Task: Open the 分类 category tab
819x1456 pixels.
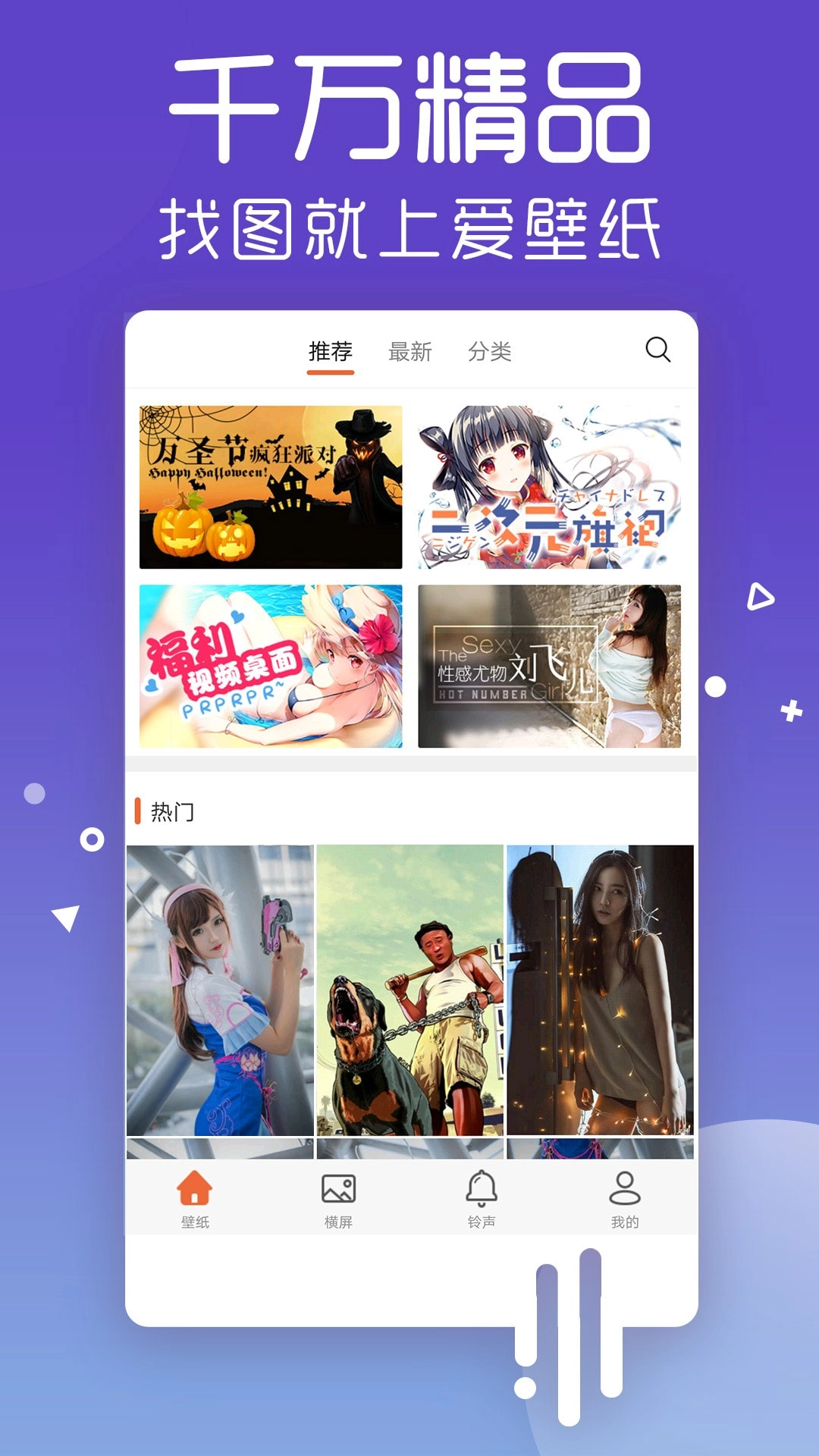Action: click(493, 350)
